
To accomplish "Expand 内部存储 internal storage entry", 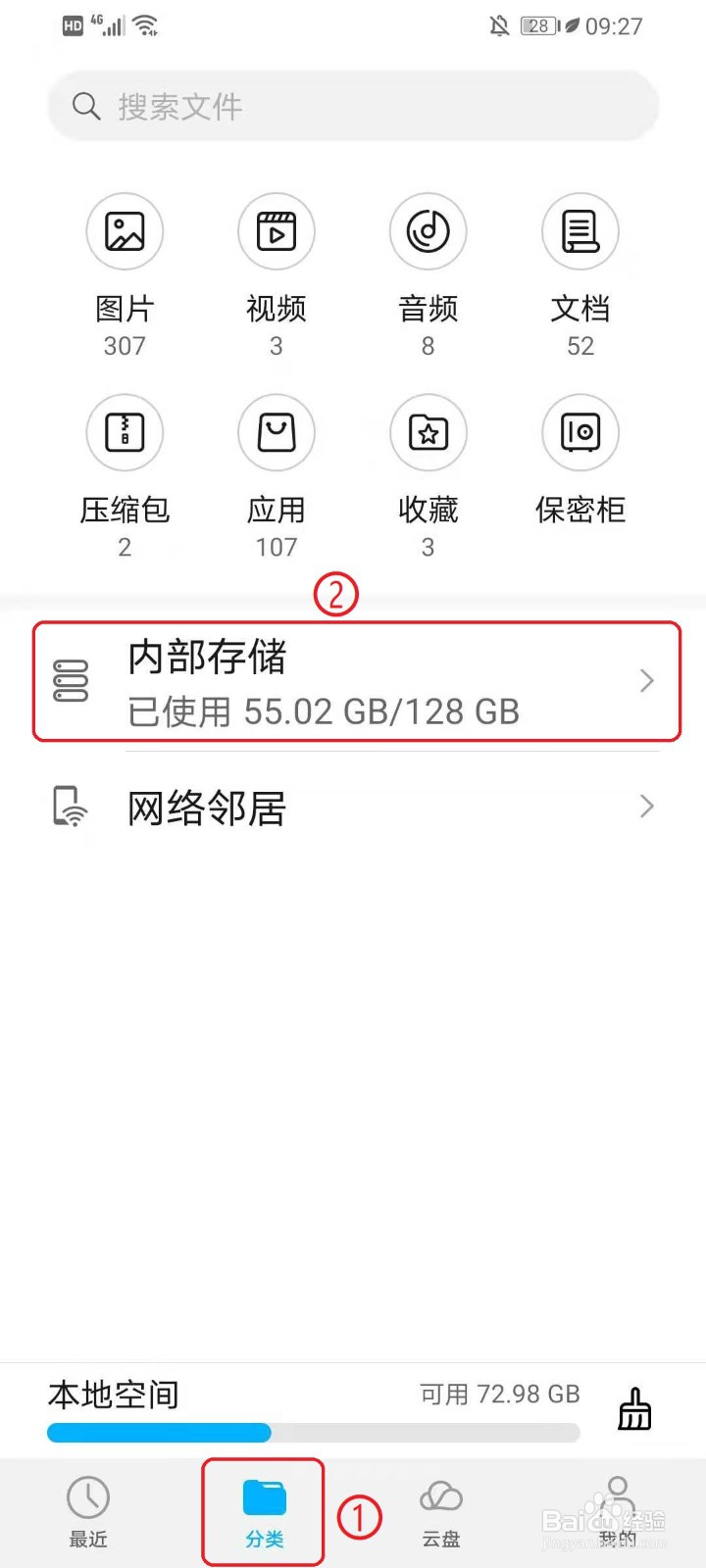I will tap(353, 681).
